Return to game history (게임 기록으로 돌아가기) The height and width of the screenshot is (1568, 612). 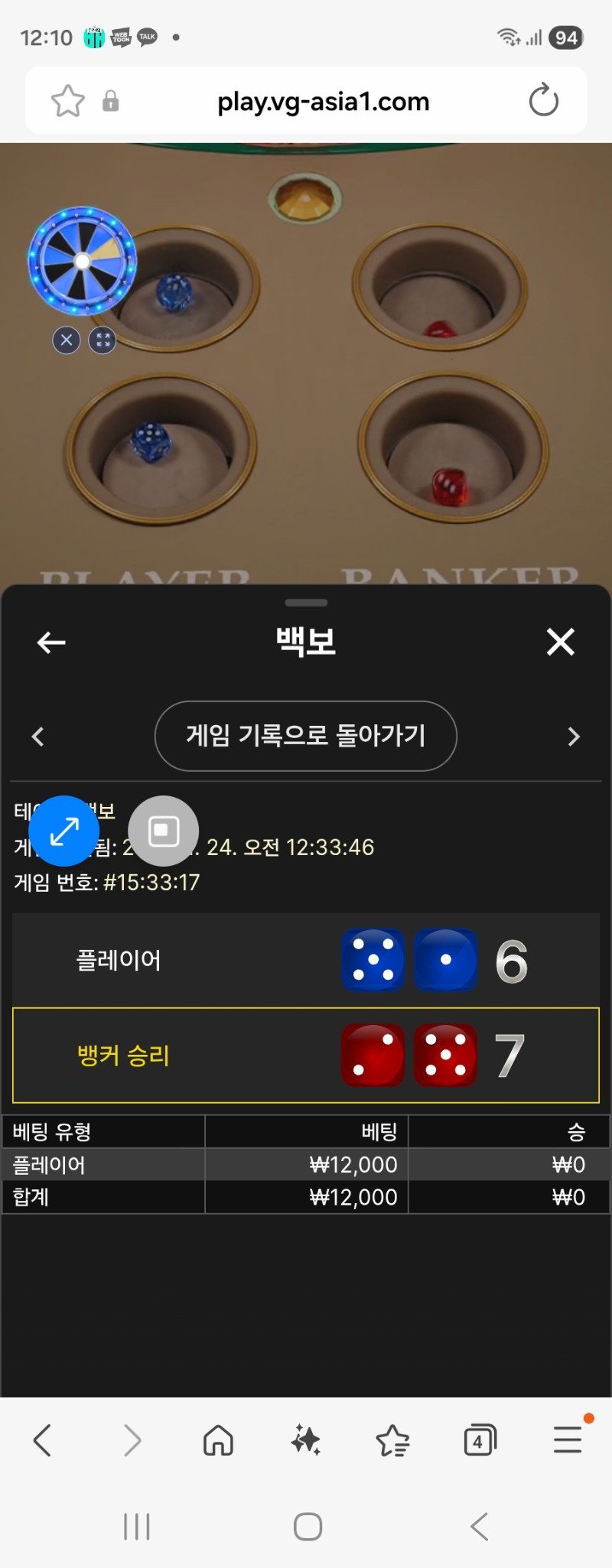(306, 736)
